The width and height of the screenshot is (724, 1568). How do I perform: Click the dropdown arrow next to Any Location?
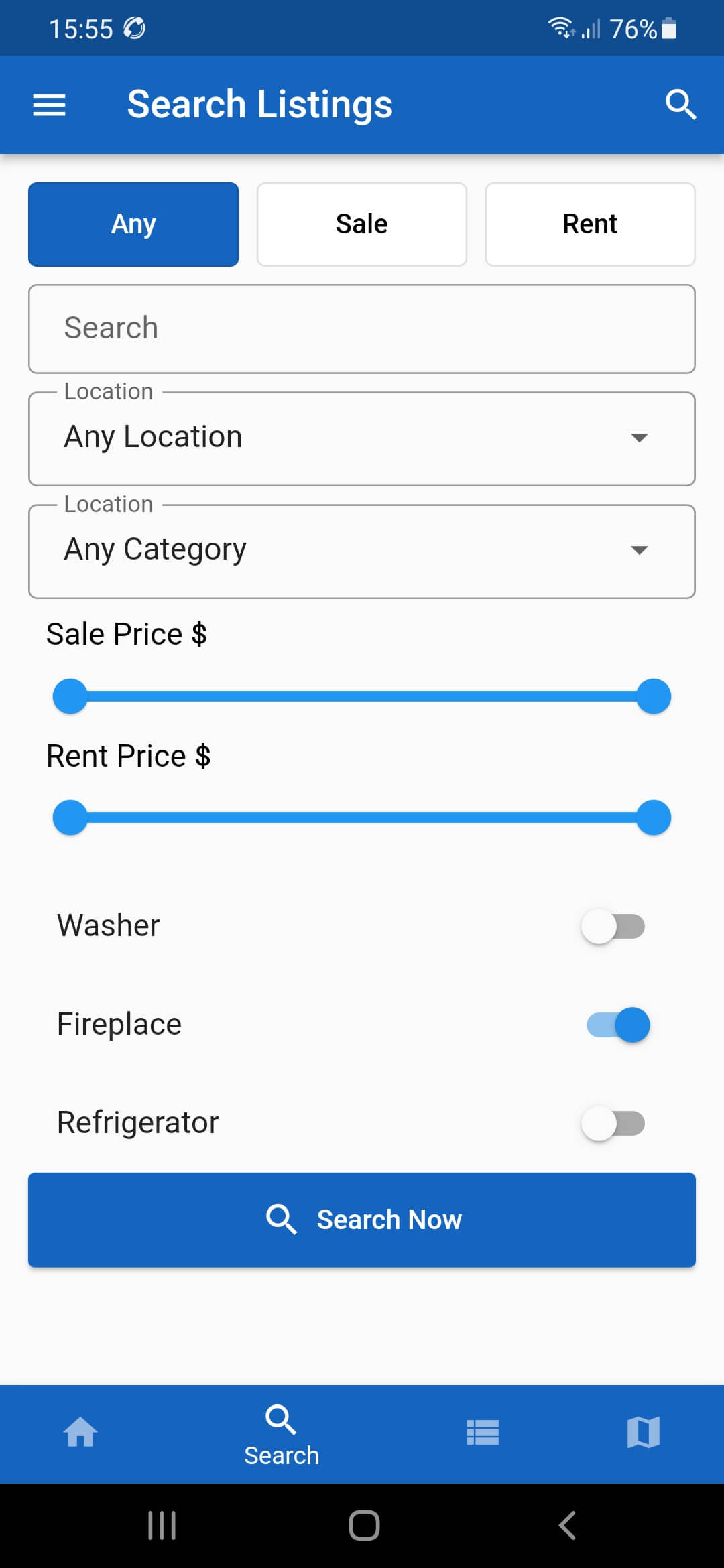click(x=639, y=437)
